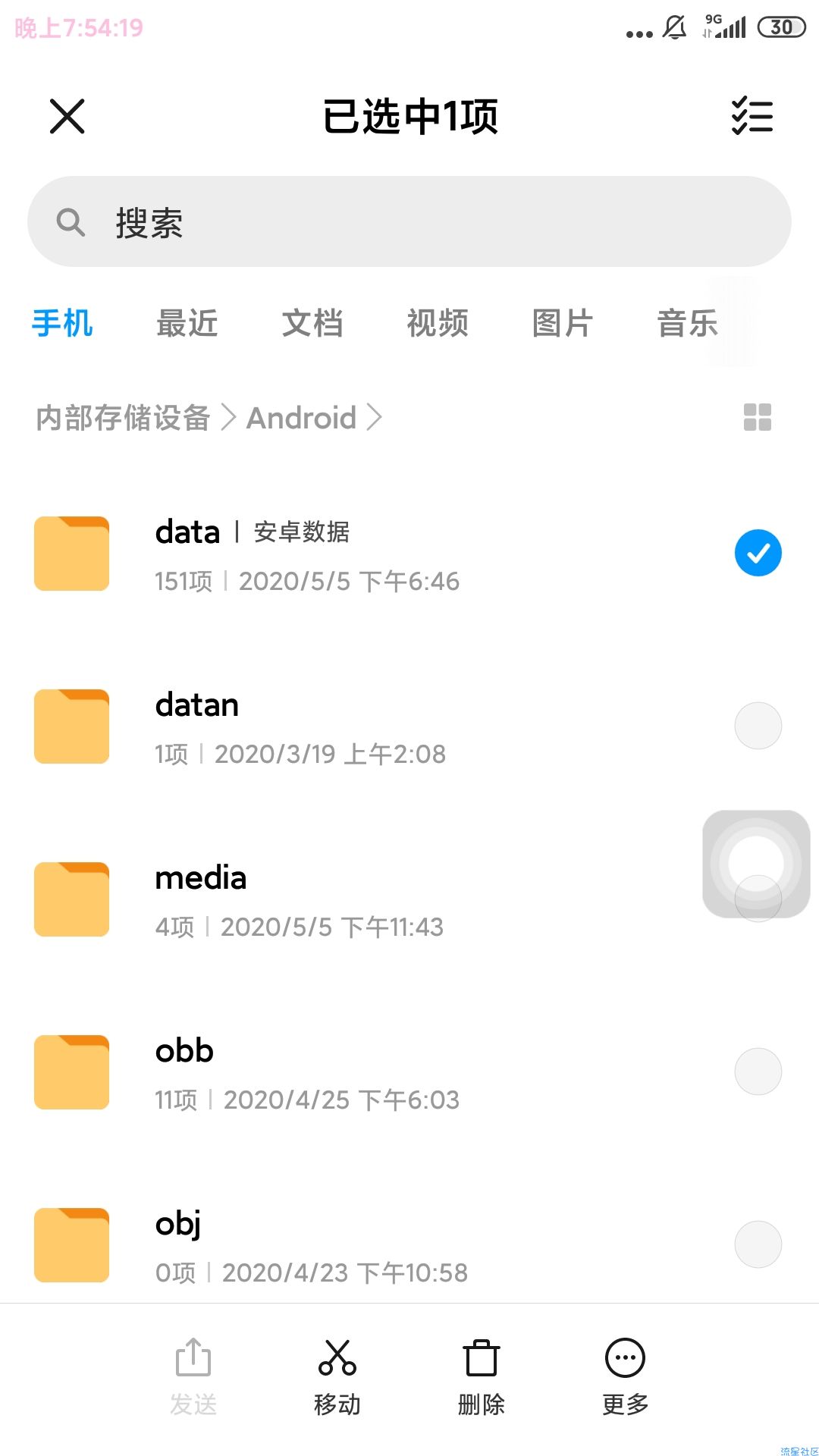
Task: Switch to the 音乐 tab
Action: coord(687,323)
